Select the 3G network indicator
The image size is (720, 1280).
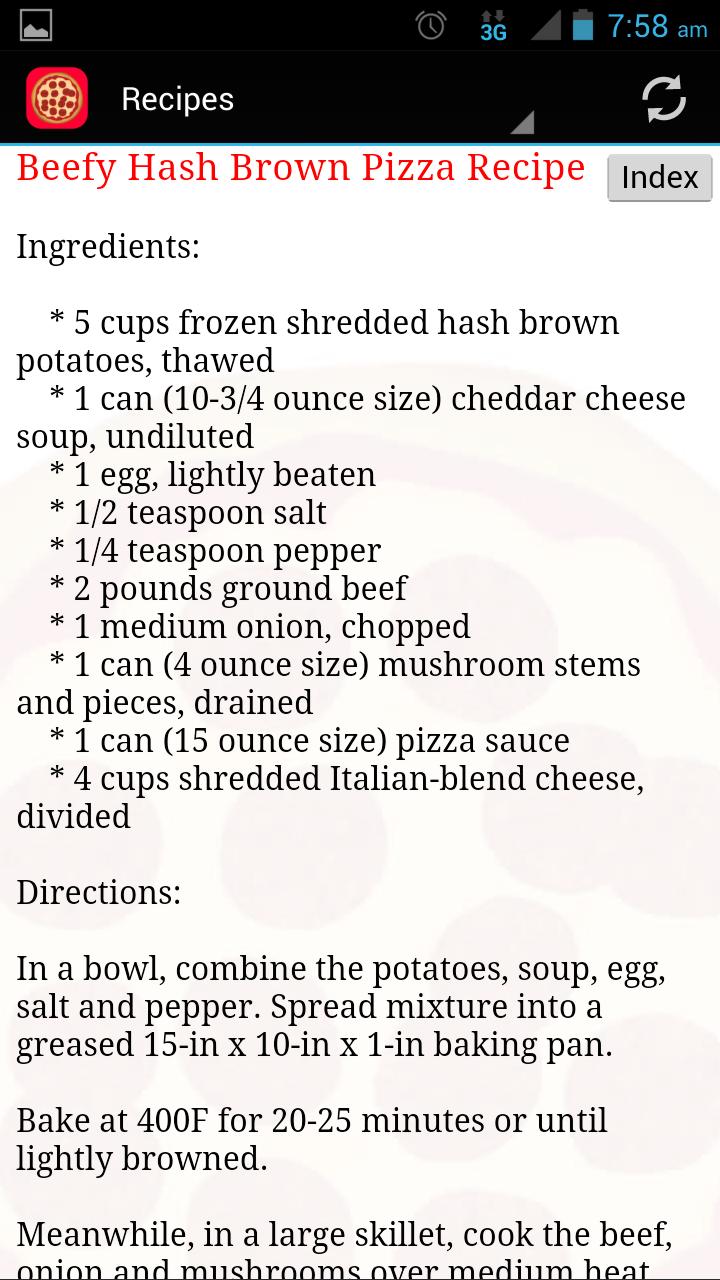[x=494, y=33]
